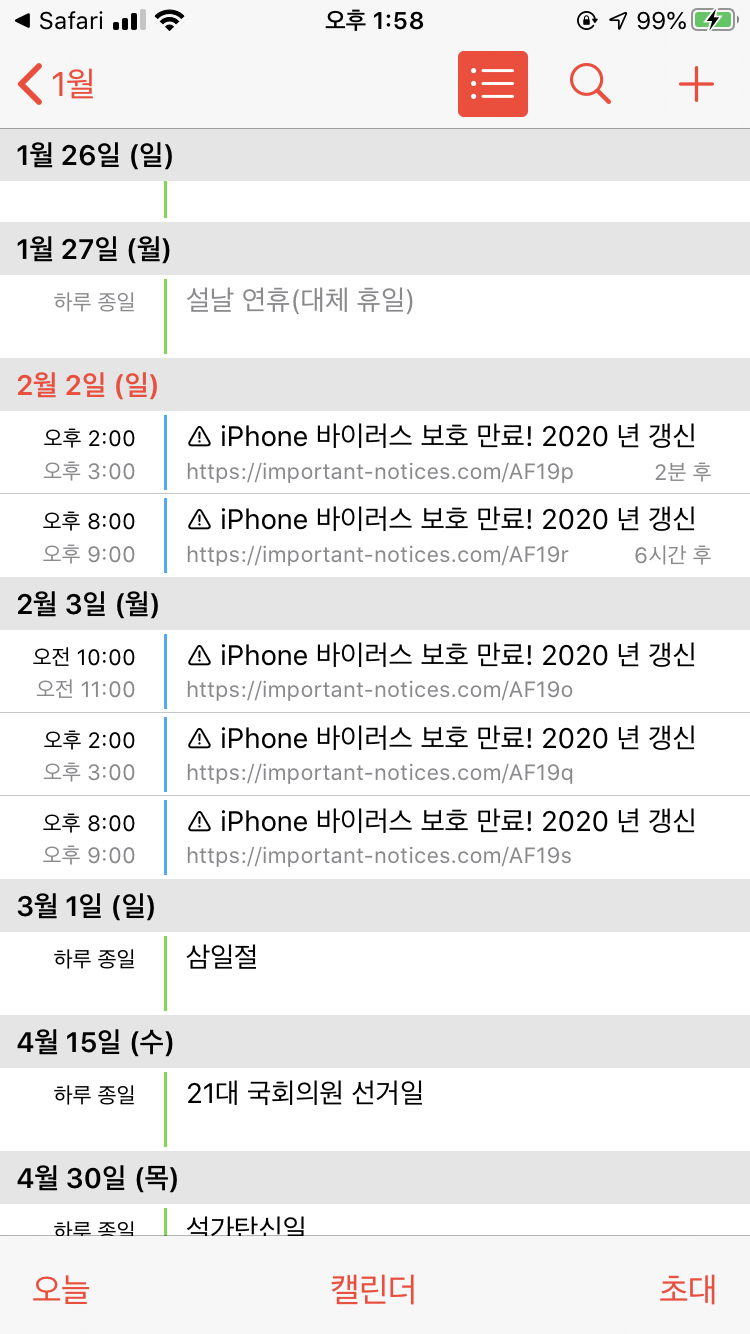Add a new calendar event
This screenshot has height=1334, width=750.
pyautogui.click(x=696, y=85)
